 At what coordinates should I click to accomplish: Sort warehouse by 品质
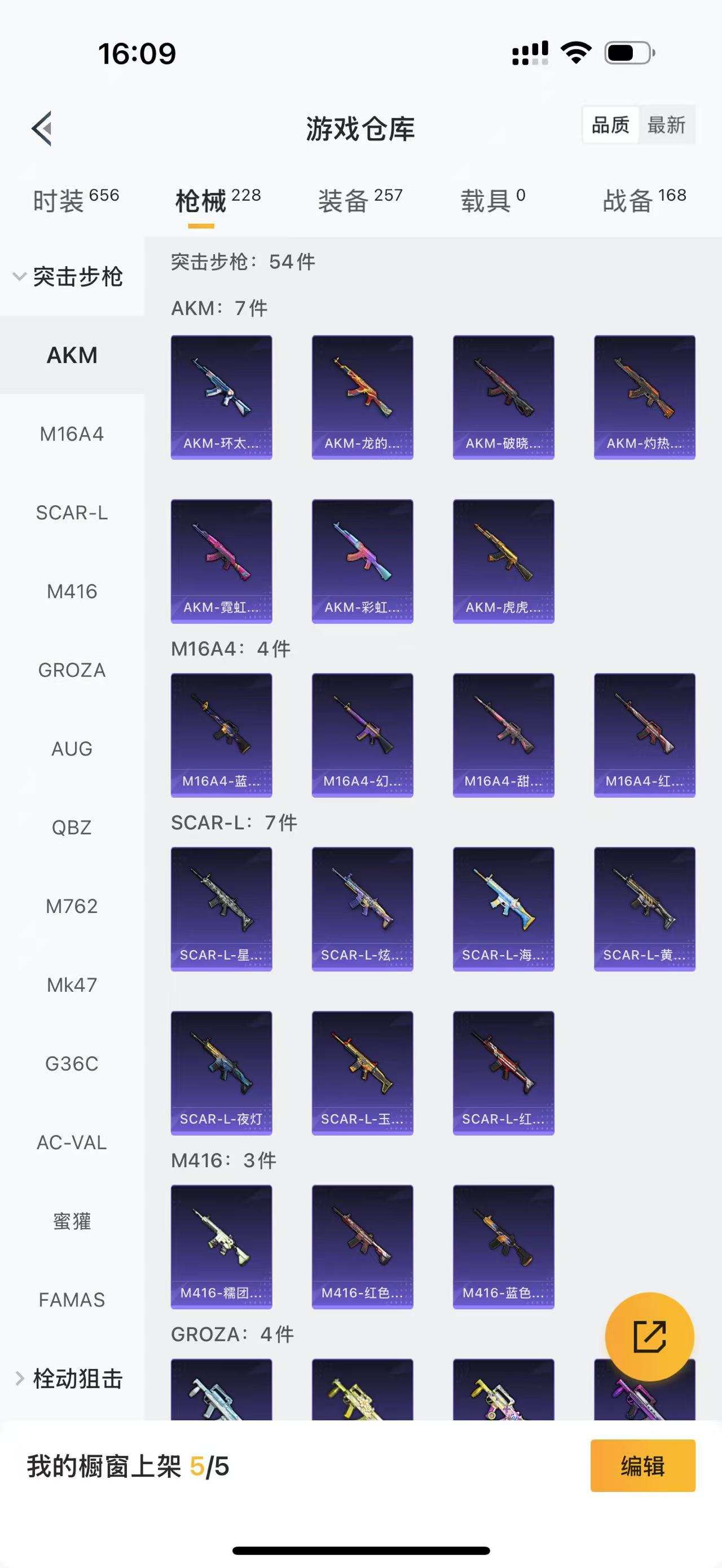click(x=610, y=125)
